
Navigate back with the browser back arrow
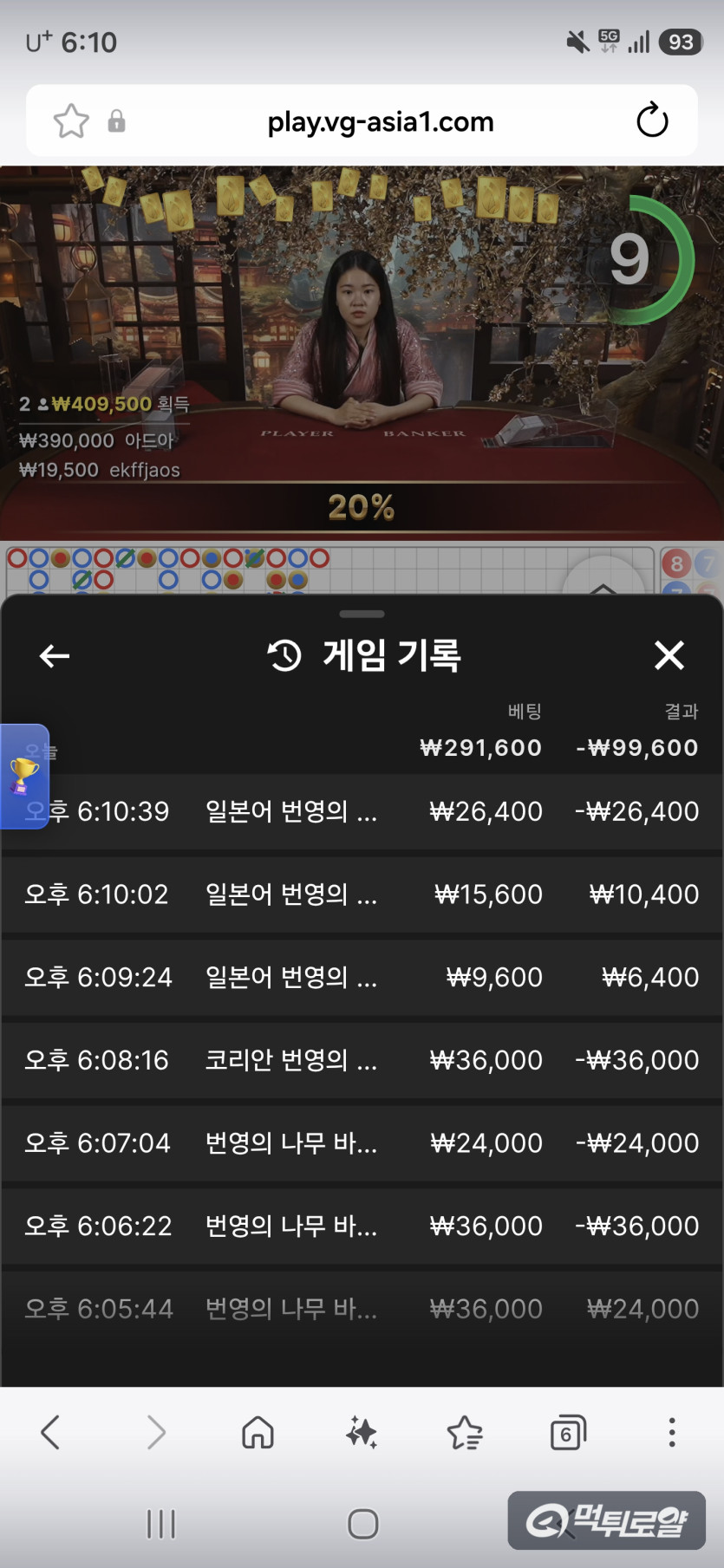click(50, 1433)
